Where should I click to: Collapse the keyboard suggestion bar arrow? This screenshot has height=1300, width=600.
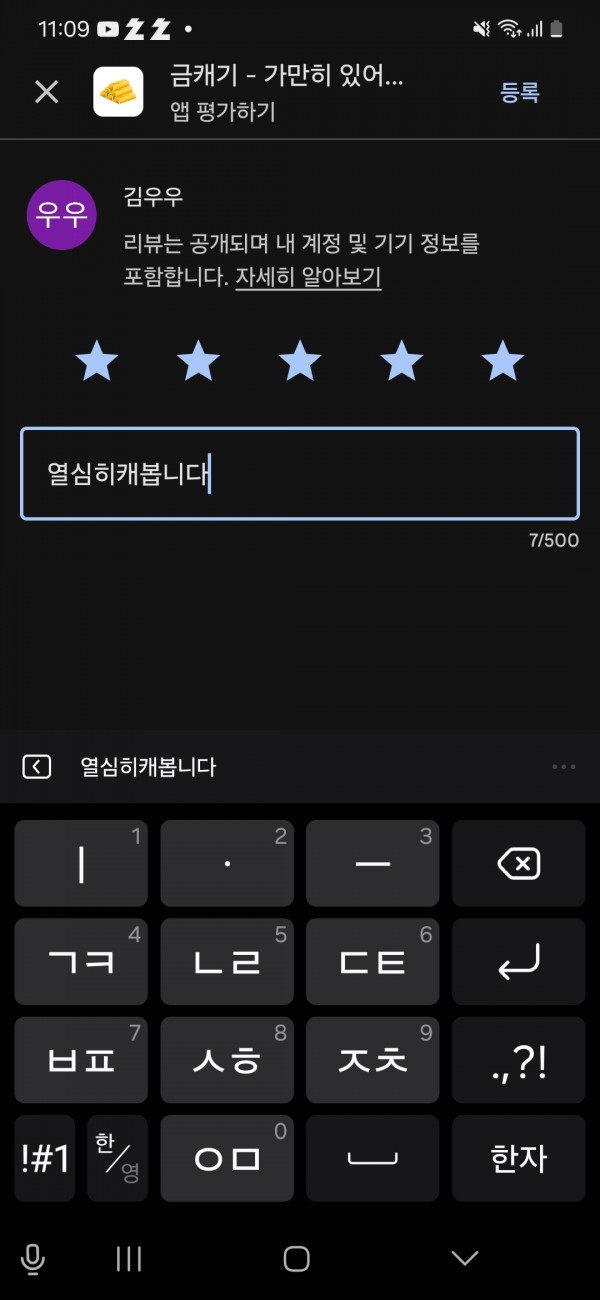pos(37,767)
